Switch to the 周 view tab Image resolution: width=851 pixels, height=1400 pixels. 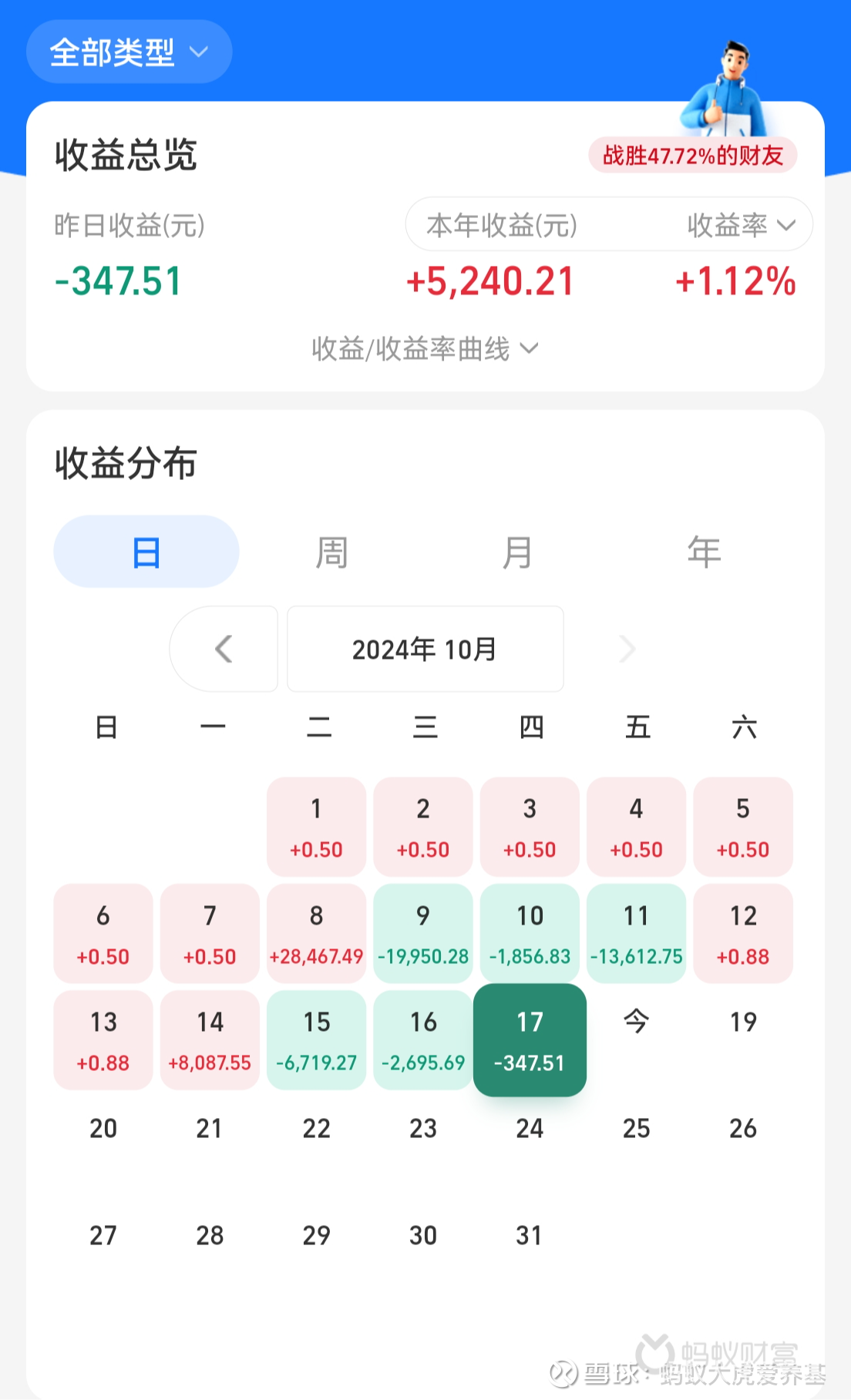[x=331, y=550]
